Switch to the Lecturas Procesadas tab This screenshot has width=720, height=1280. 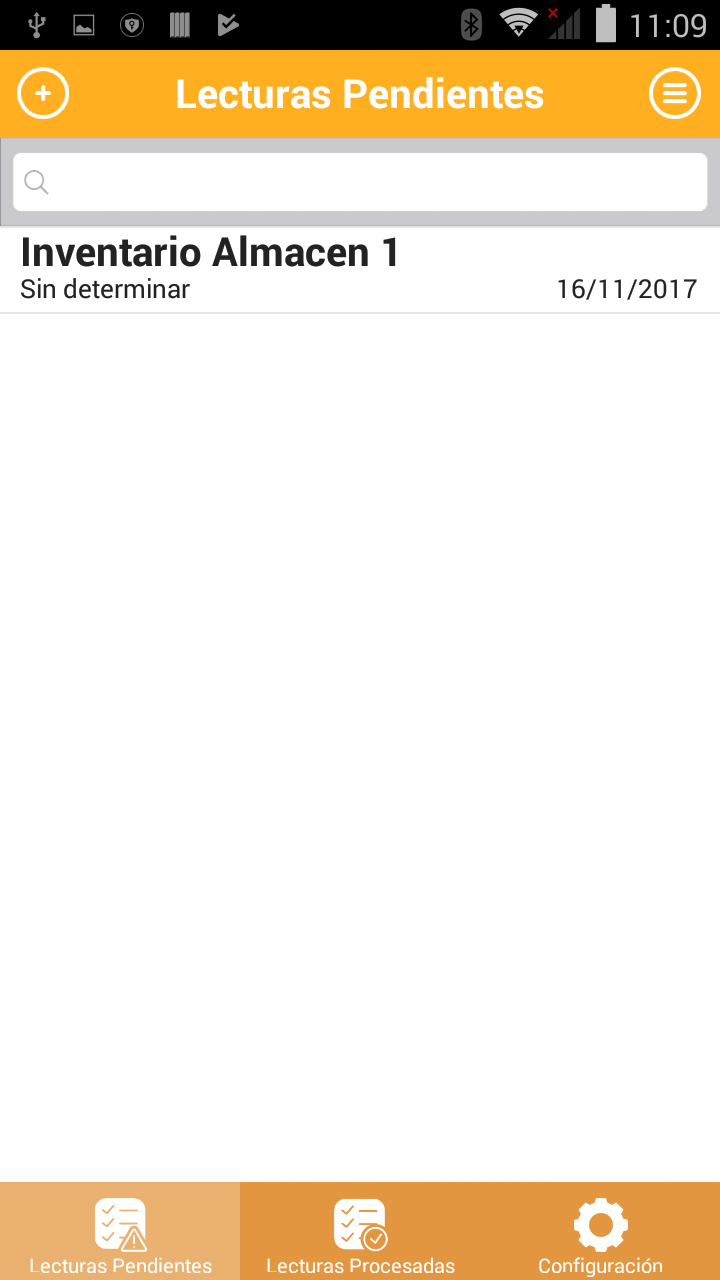pos(359,1240)
